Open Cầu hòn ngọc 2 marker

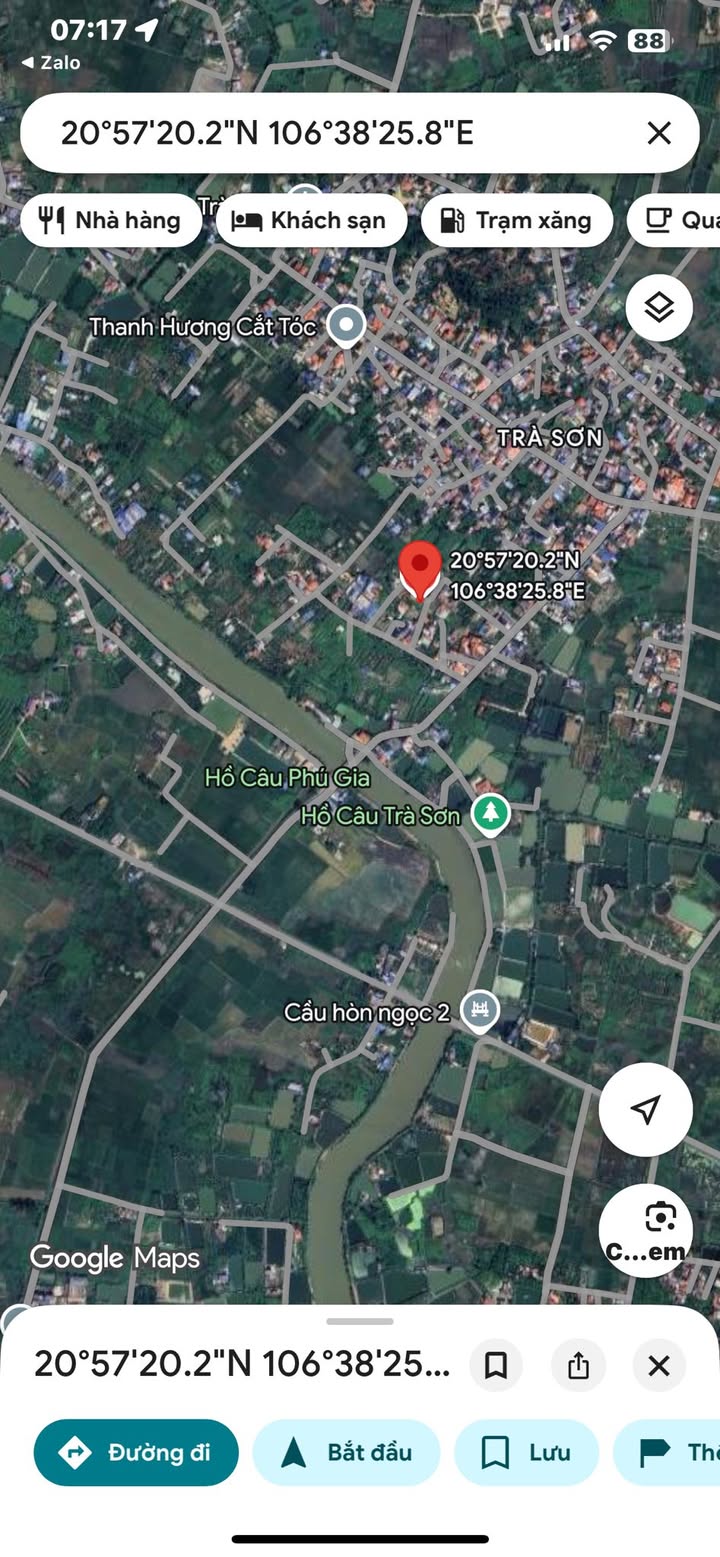(x=480, y=1011)
